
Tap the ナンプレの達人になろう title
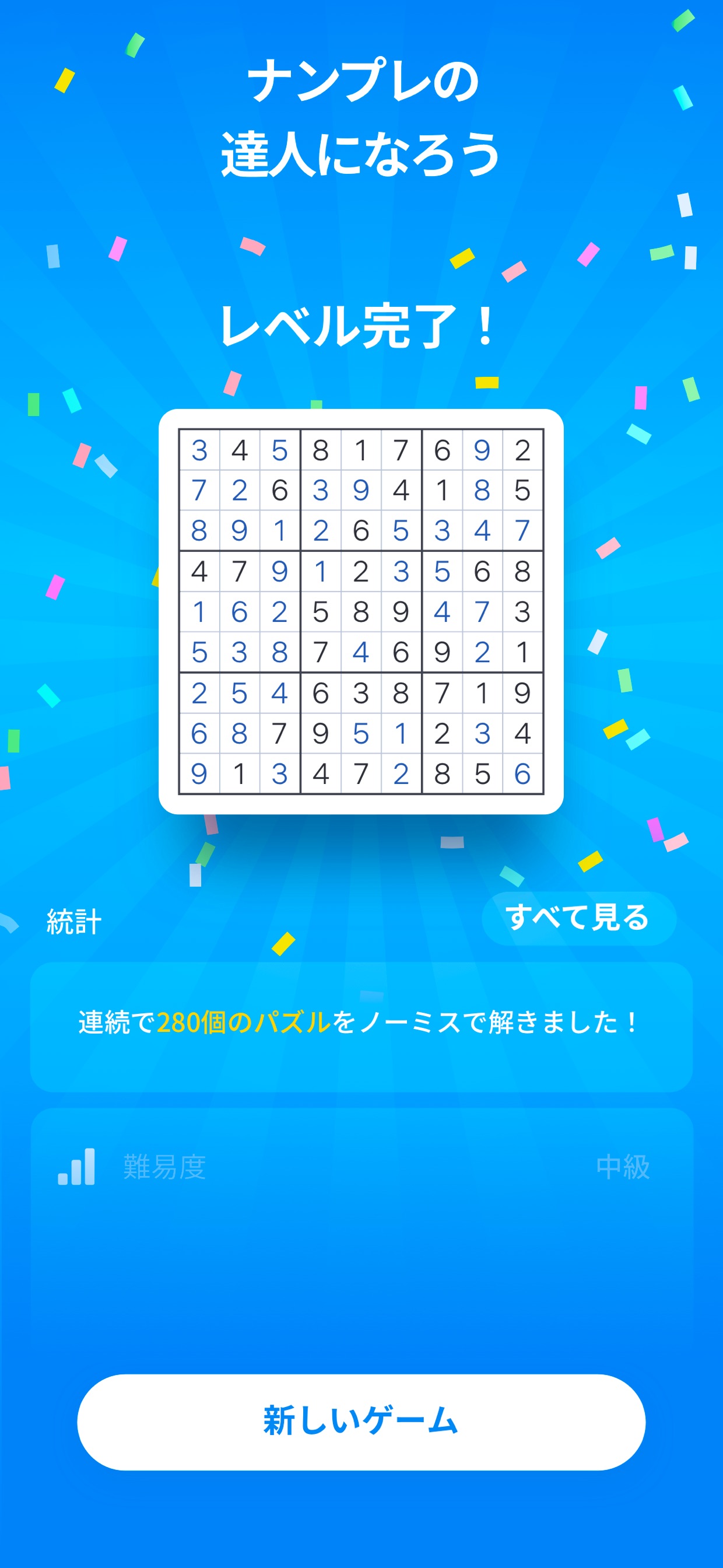point(361,118)
